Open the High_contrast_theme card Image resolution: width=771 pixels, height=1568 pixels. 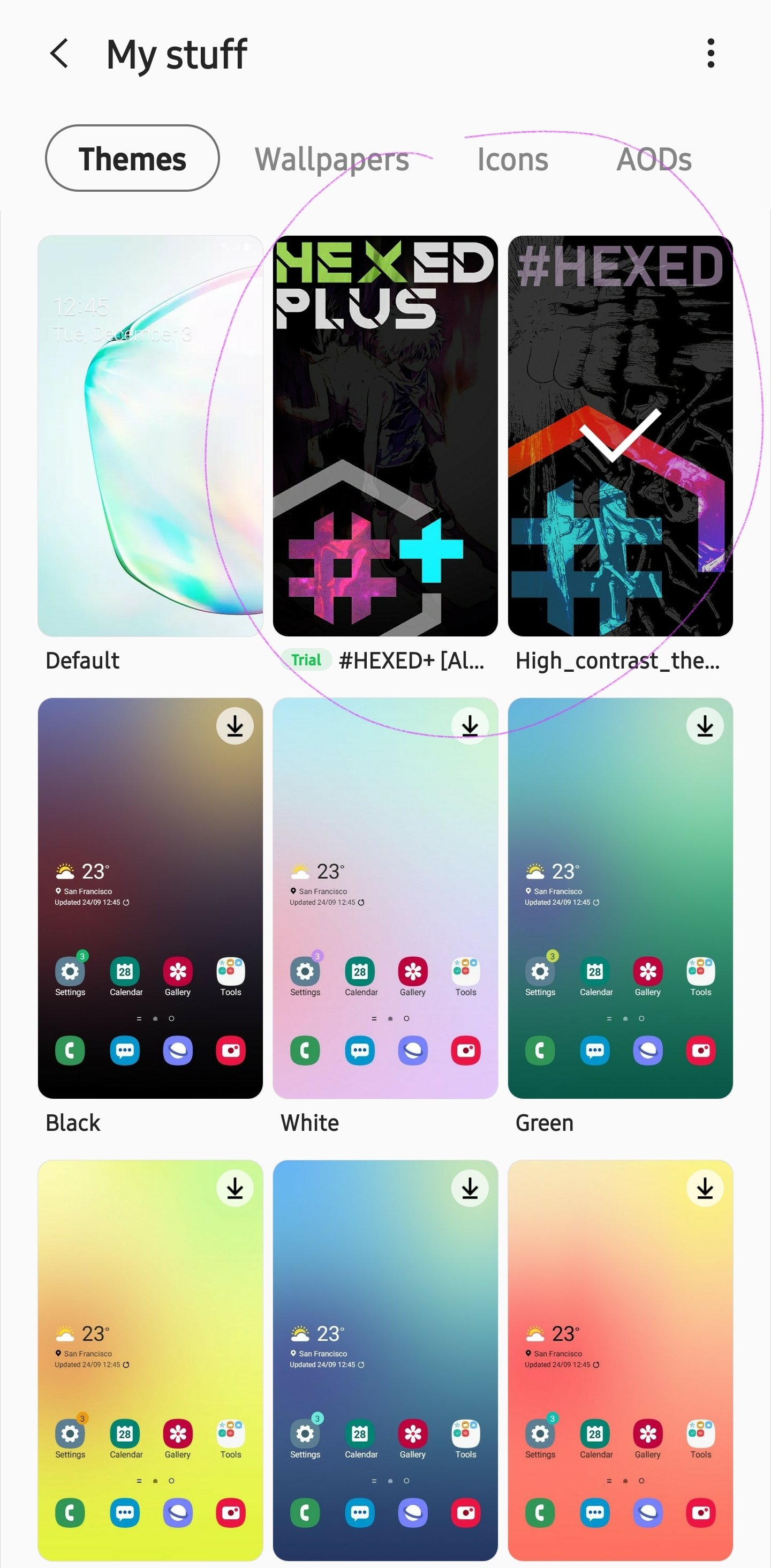pyautogui.click(x=620, y=436)
